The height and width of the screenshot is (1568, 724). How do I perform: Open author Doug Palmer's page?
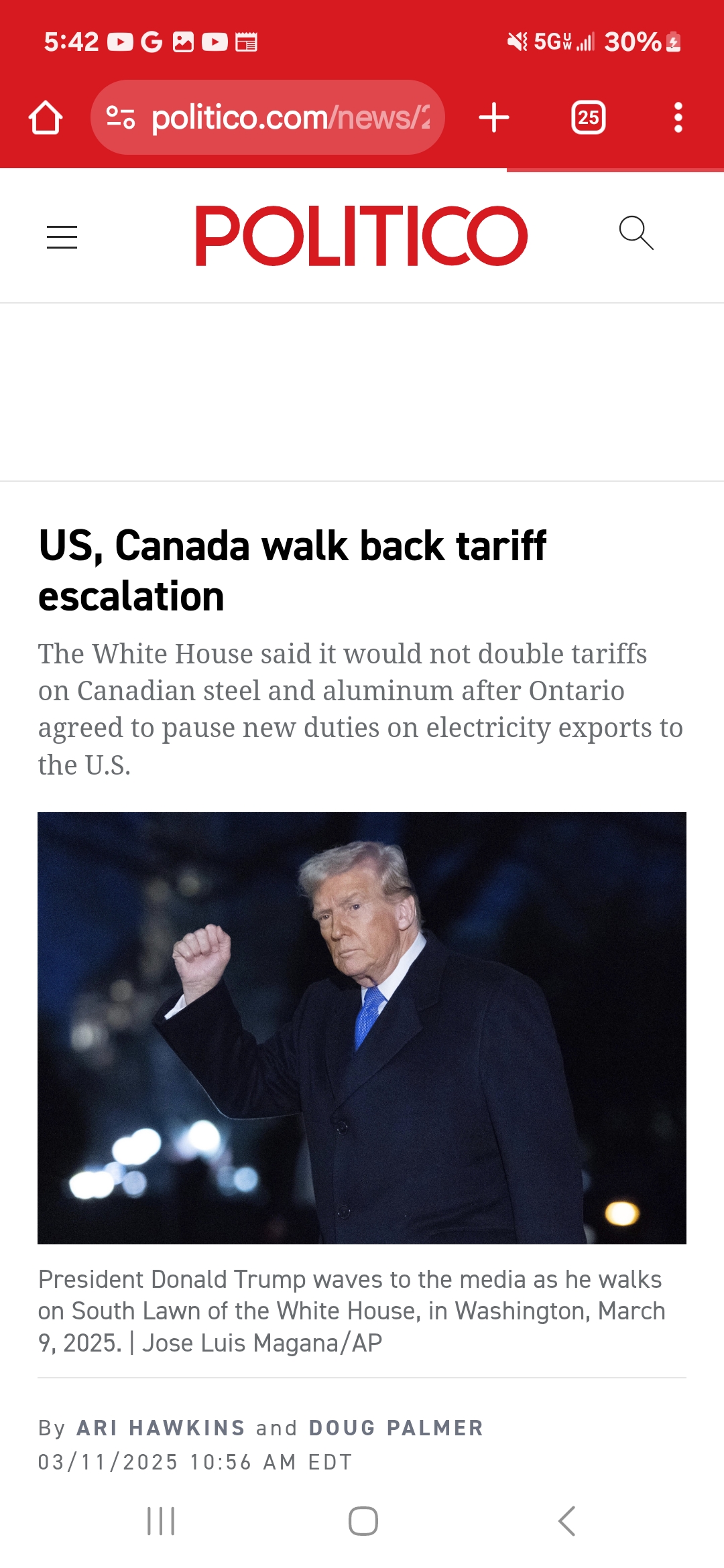[396, 1428]
